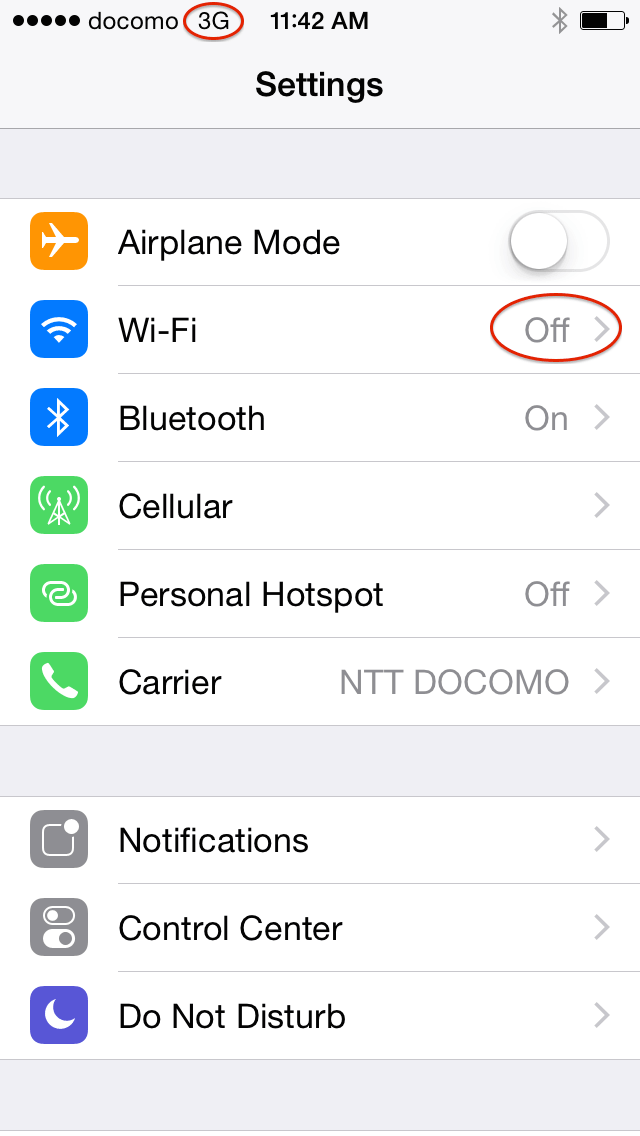Image resolution: width=640 pixels, height=1136 pixels.
Task: Open Bluetooth settings
Action: coord(320,418)
